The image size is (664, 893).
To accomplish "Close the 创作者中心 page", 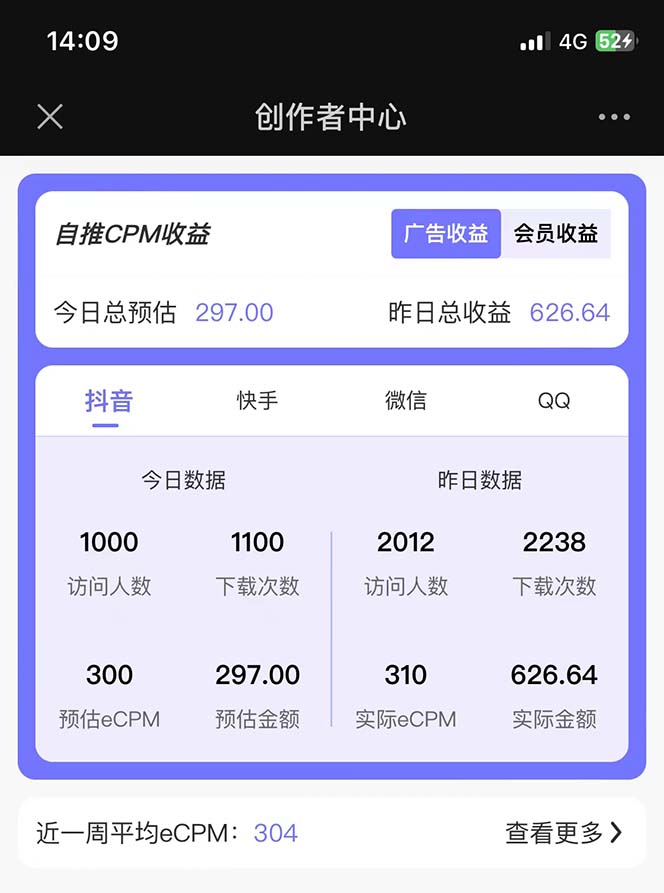I will click(50, 117).
